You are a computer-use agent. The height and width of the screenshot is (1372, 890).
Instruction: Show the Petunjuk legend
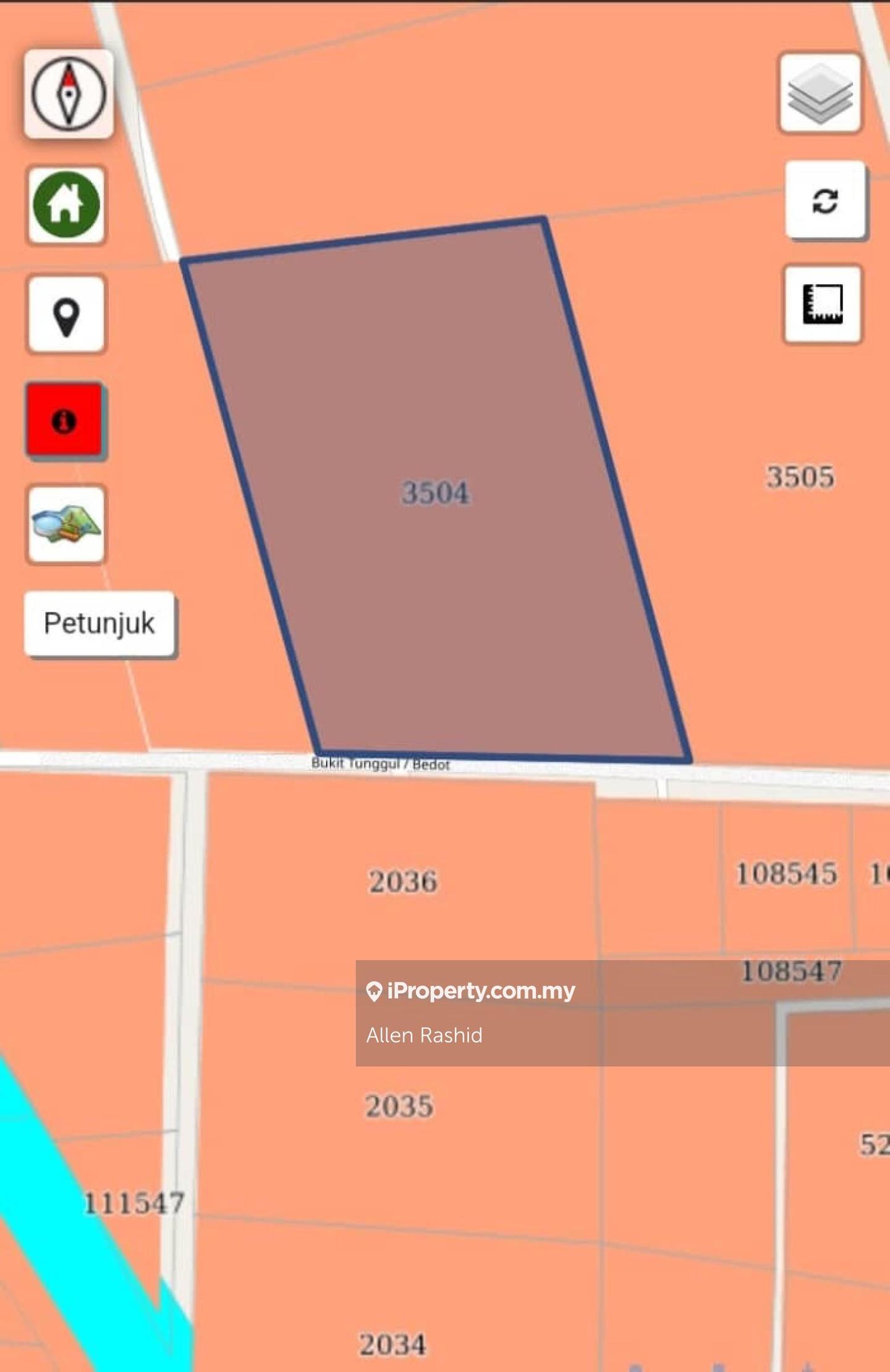tap(100, 623)
